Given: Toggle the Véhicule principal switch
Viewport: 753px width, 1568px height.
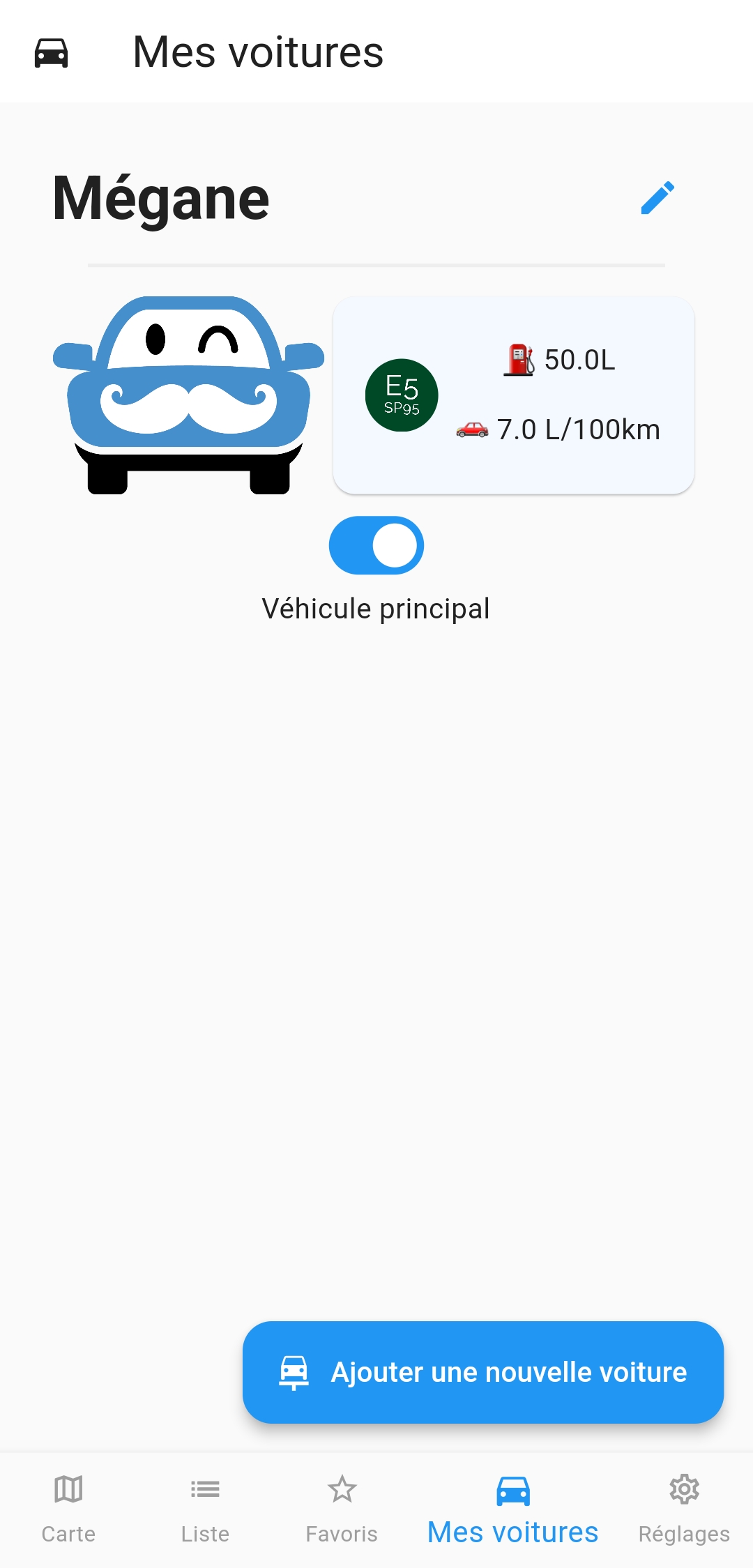Looking at the screenshot, I should (376, 545).
